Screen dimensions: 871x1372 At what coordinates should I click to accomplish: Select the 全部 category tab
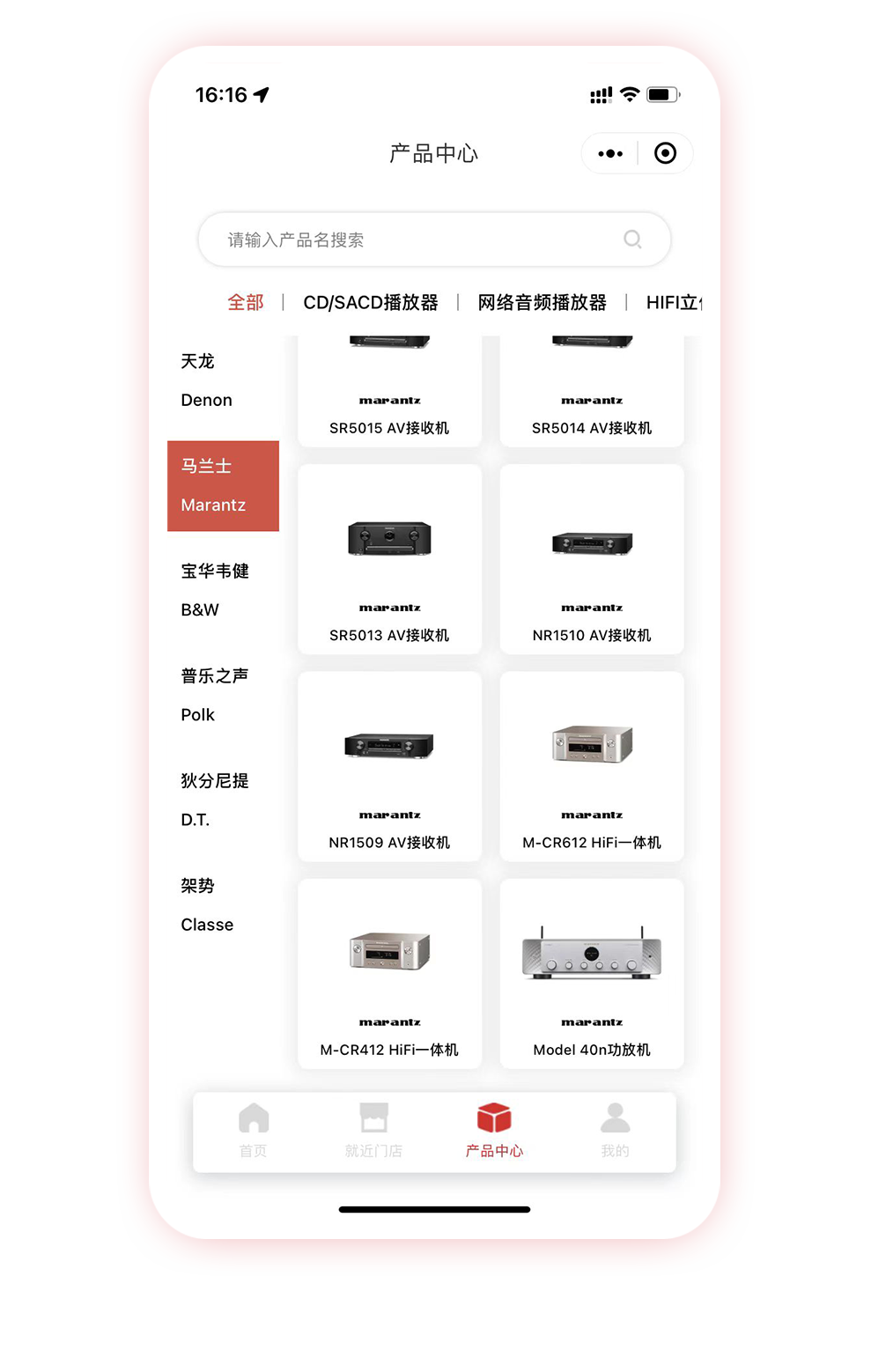pos(246,303)
